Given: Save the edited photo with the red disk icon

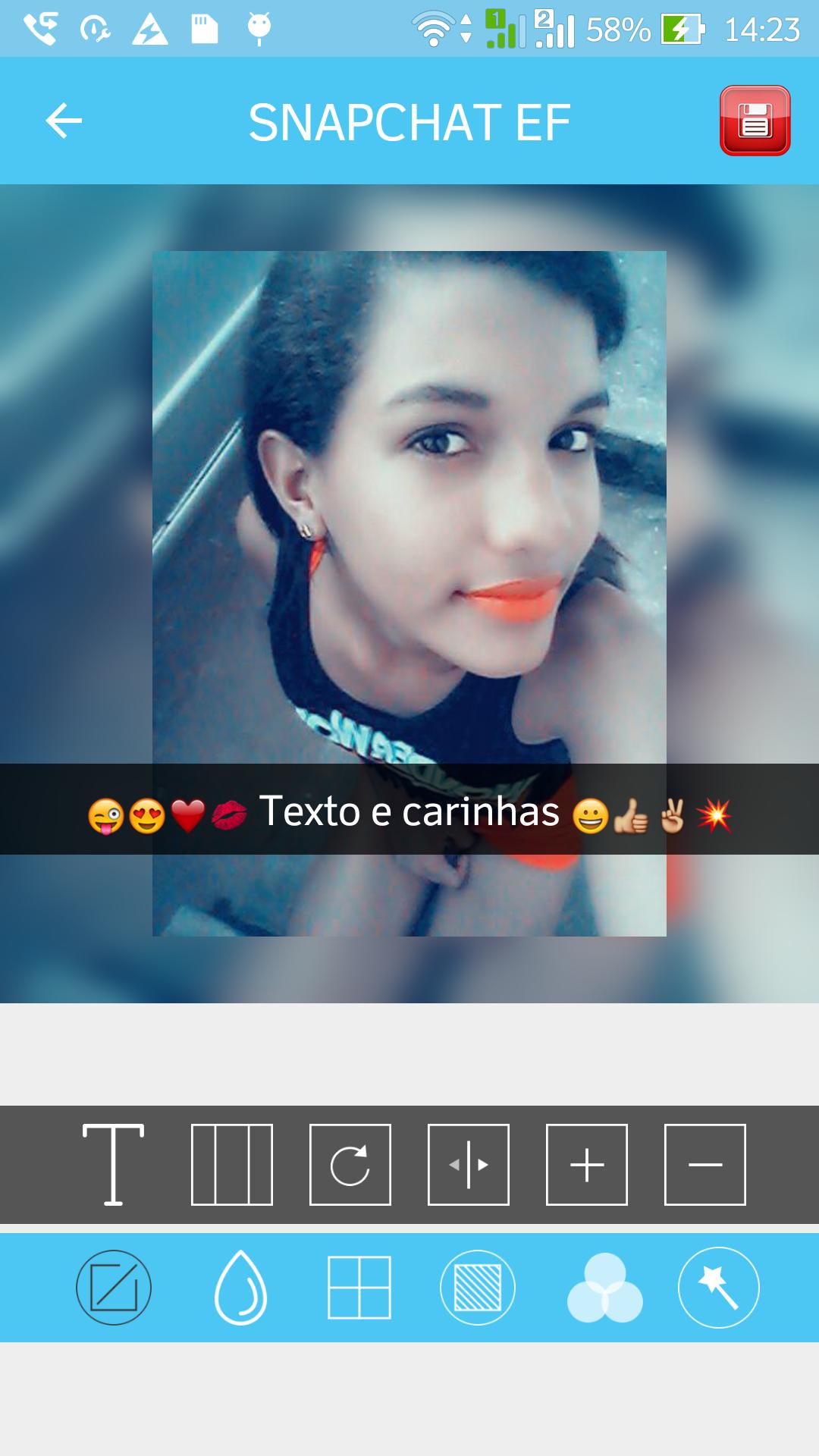Looking at the screenshot, I should 755,121.
